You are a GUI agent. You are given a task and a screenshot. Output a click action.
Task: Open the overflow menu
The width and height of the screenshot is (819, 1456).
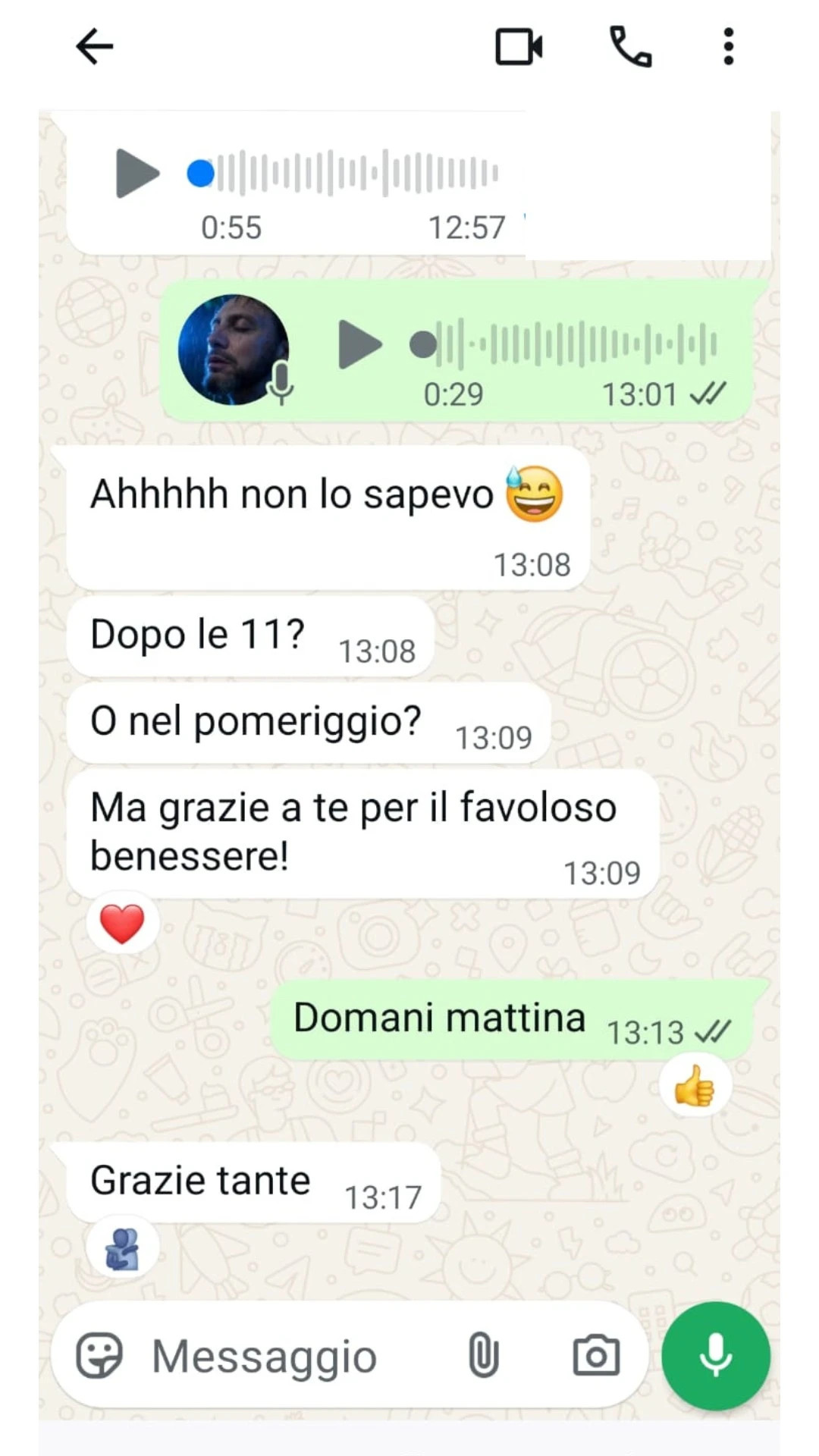pos(728,47)
